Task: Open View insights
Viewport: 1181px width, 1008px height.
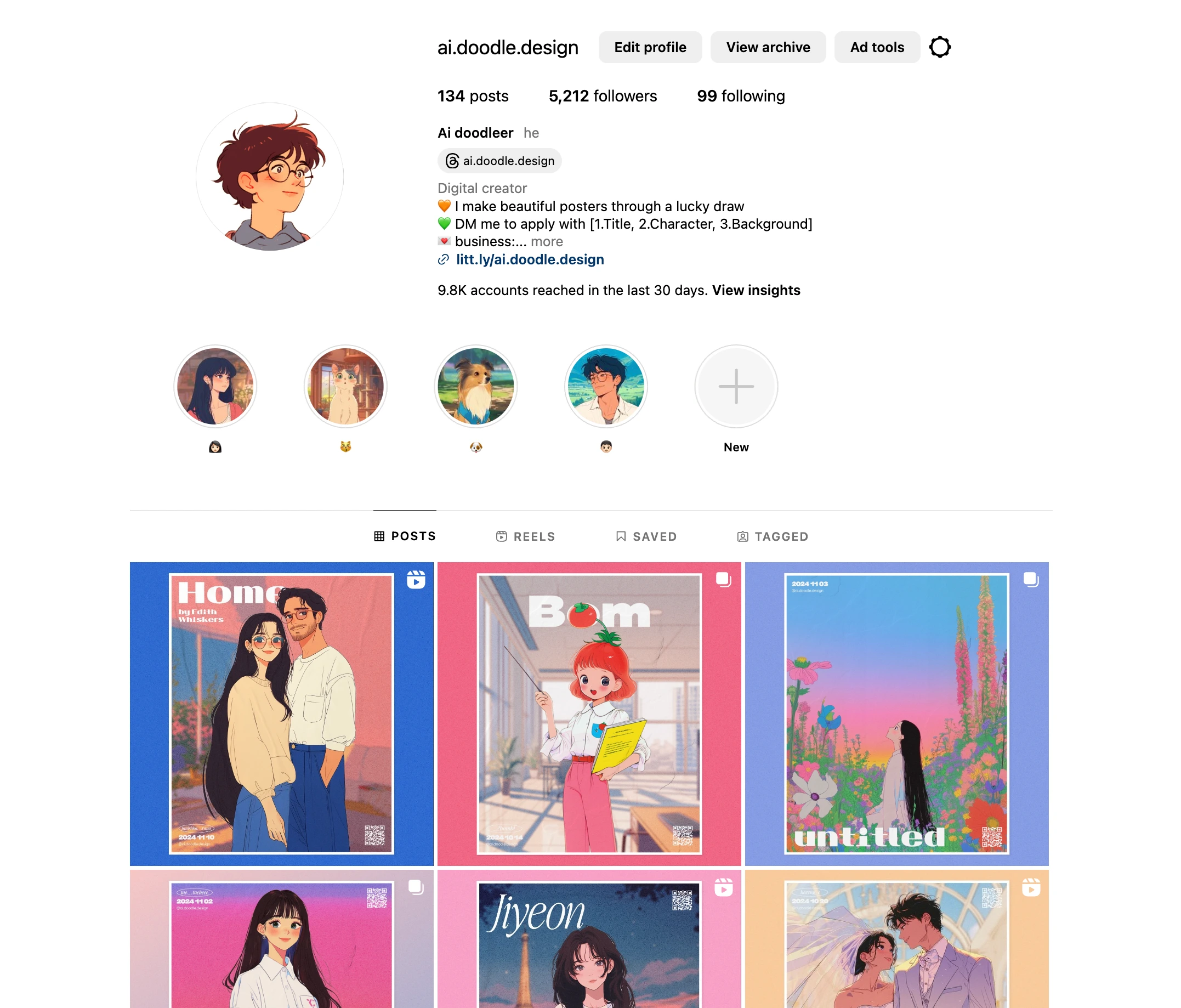Action: [x=756, y=290]
